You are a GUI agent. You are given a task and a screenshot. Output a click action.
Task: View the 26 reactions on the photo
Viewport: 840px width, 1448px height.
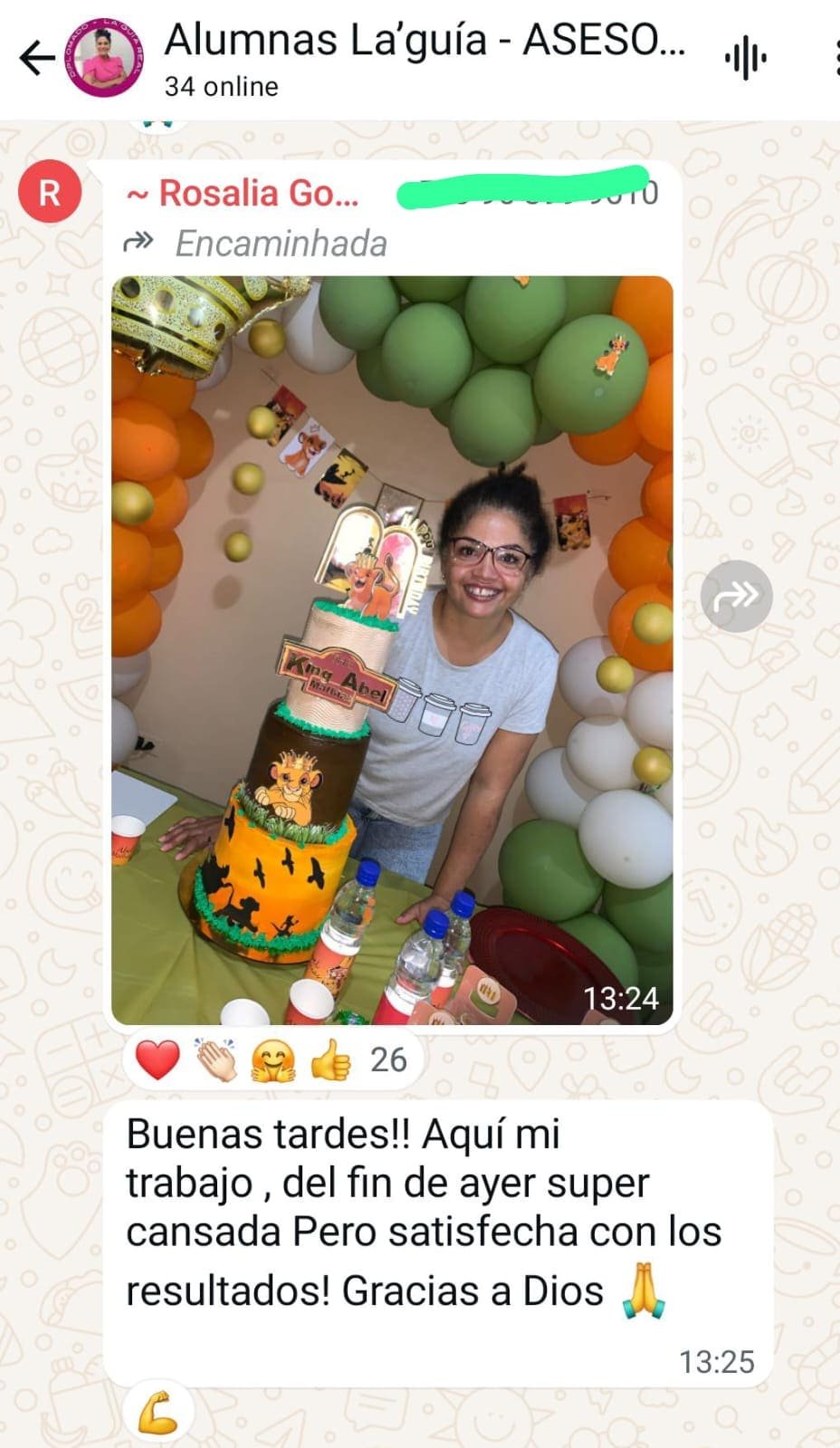point(272,1060)
